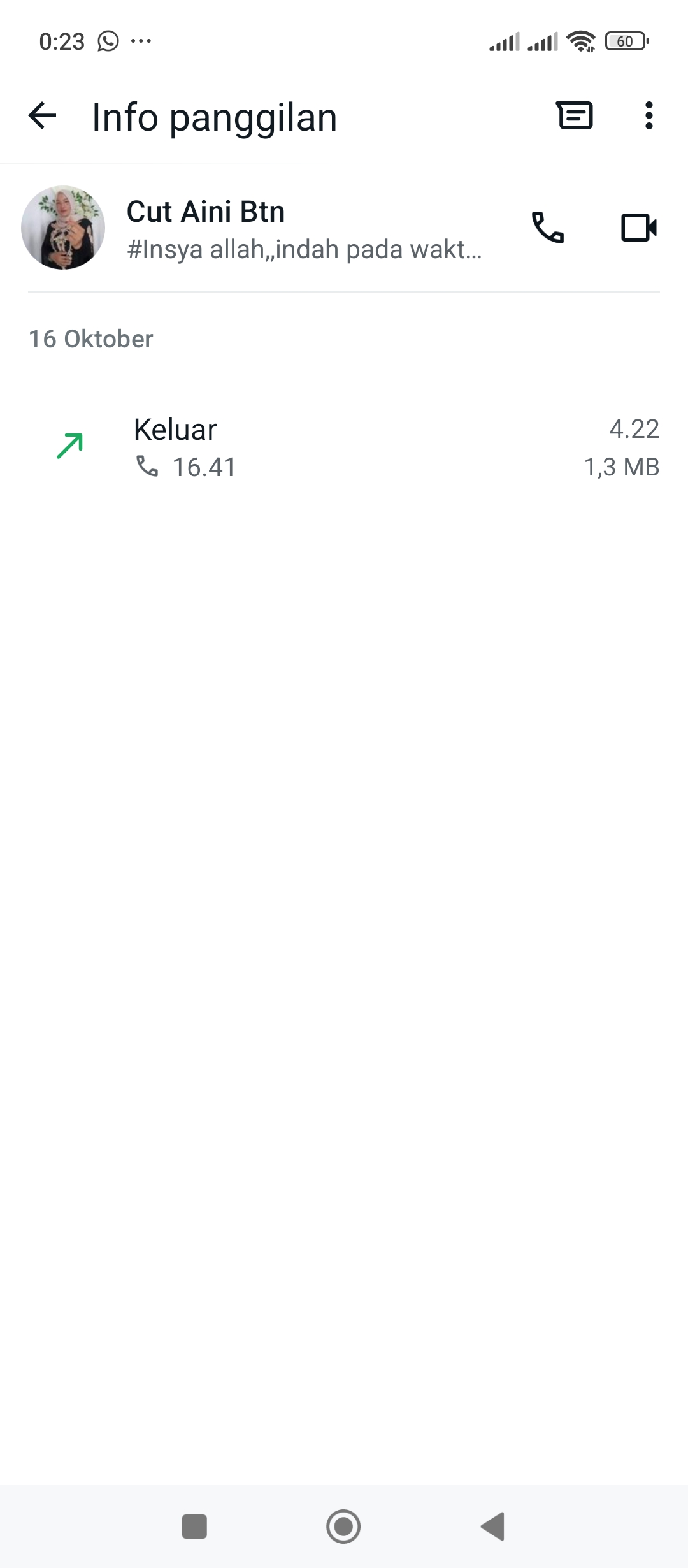The image size is (688, 1568).
Task: Open the overflow menu
Action: 649,116
